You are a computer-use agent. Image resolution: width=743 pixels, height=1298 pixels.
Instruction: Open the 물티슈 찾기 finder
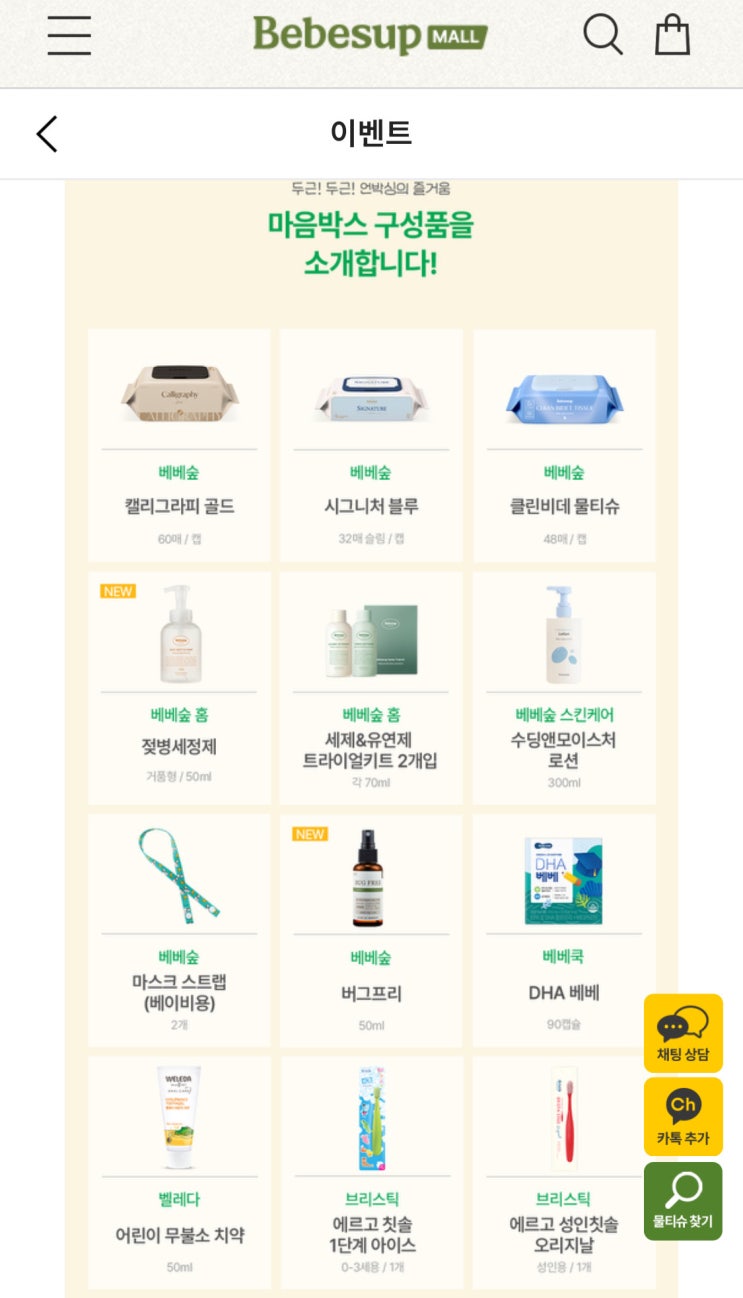[x=683, y=1200]
